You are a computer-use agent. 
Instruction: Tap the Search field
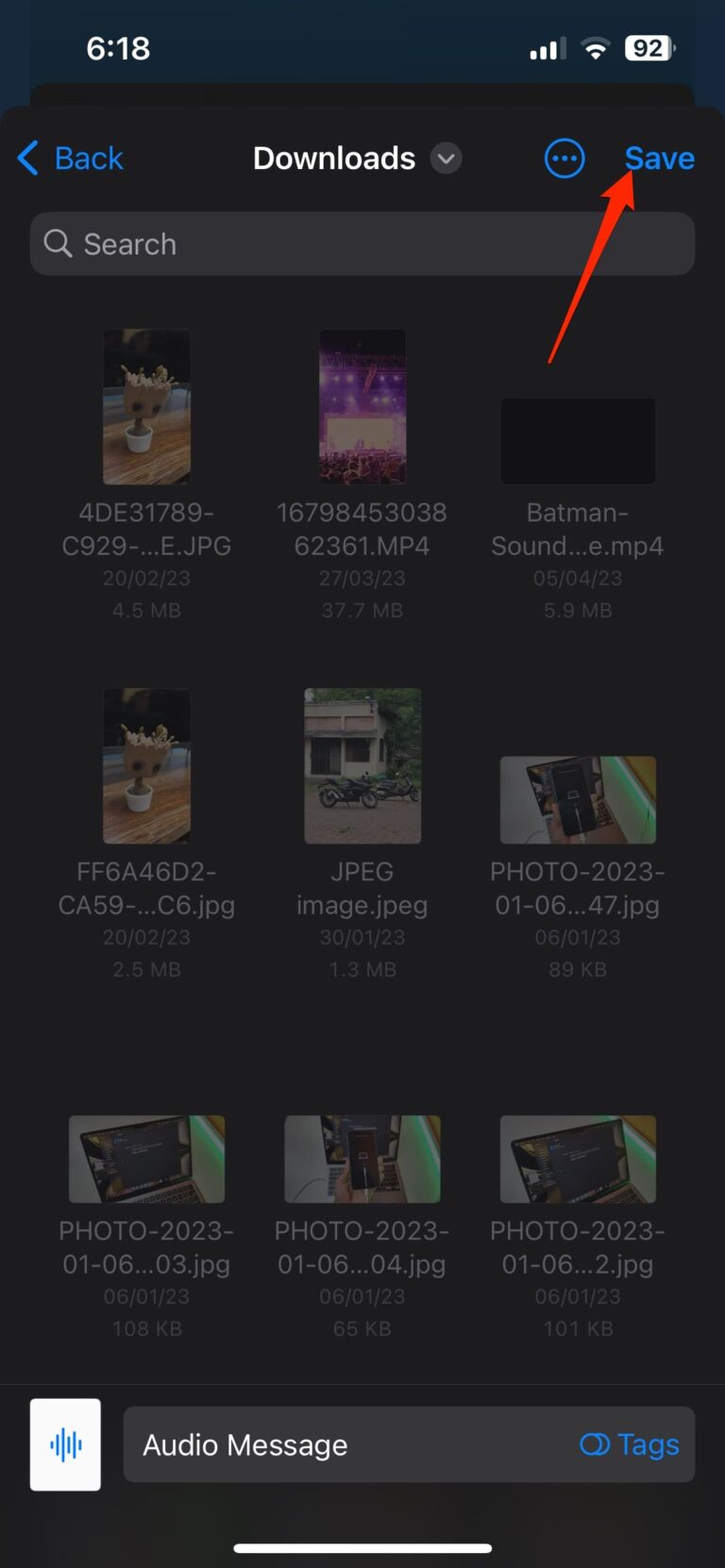pos(362,244)
